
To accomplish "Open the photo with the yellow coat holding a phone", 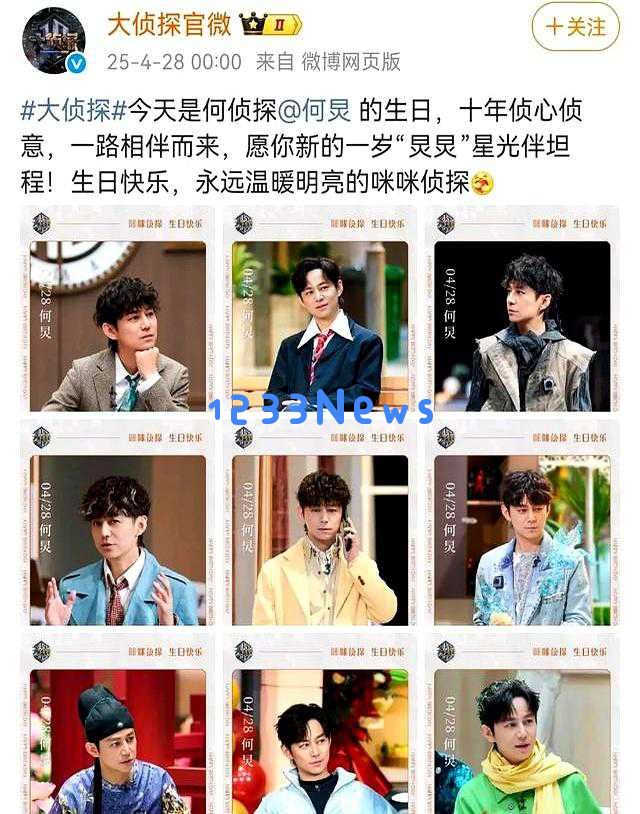I will tap(320, 524).
